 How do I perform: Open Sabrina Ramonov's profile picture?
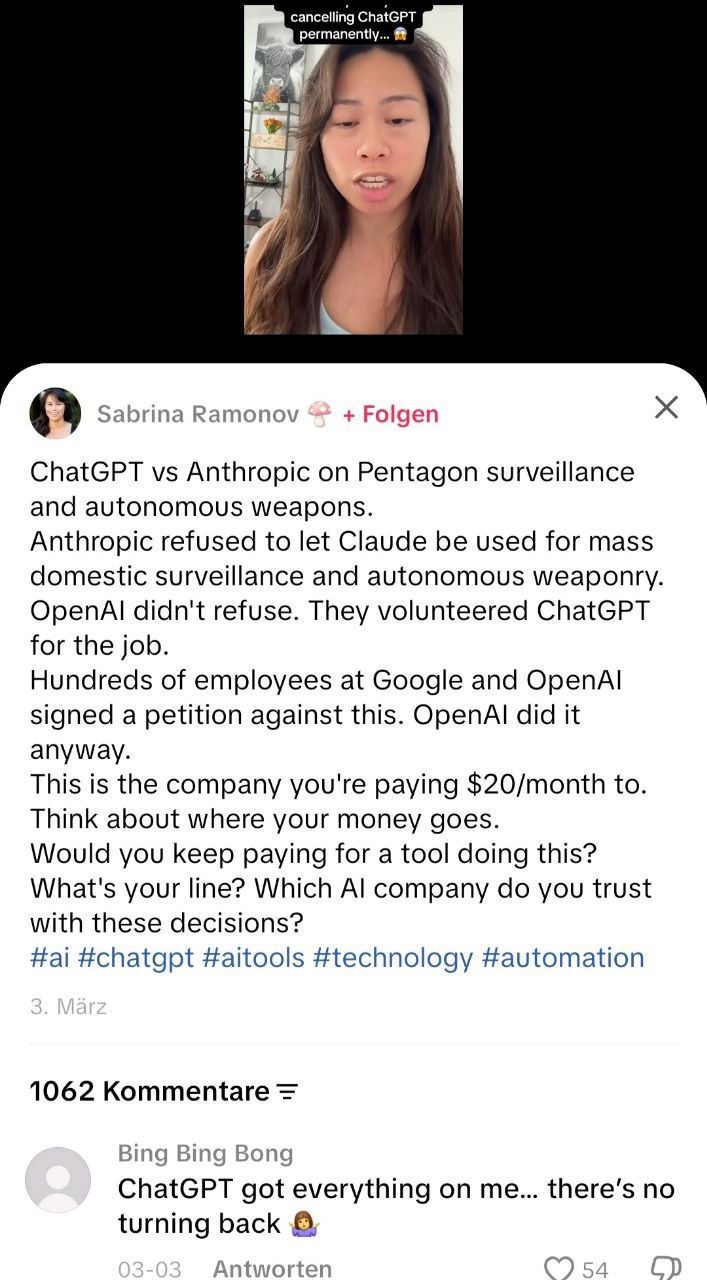55,413
